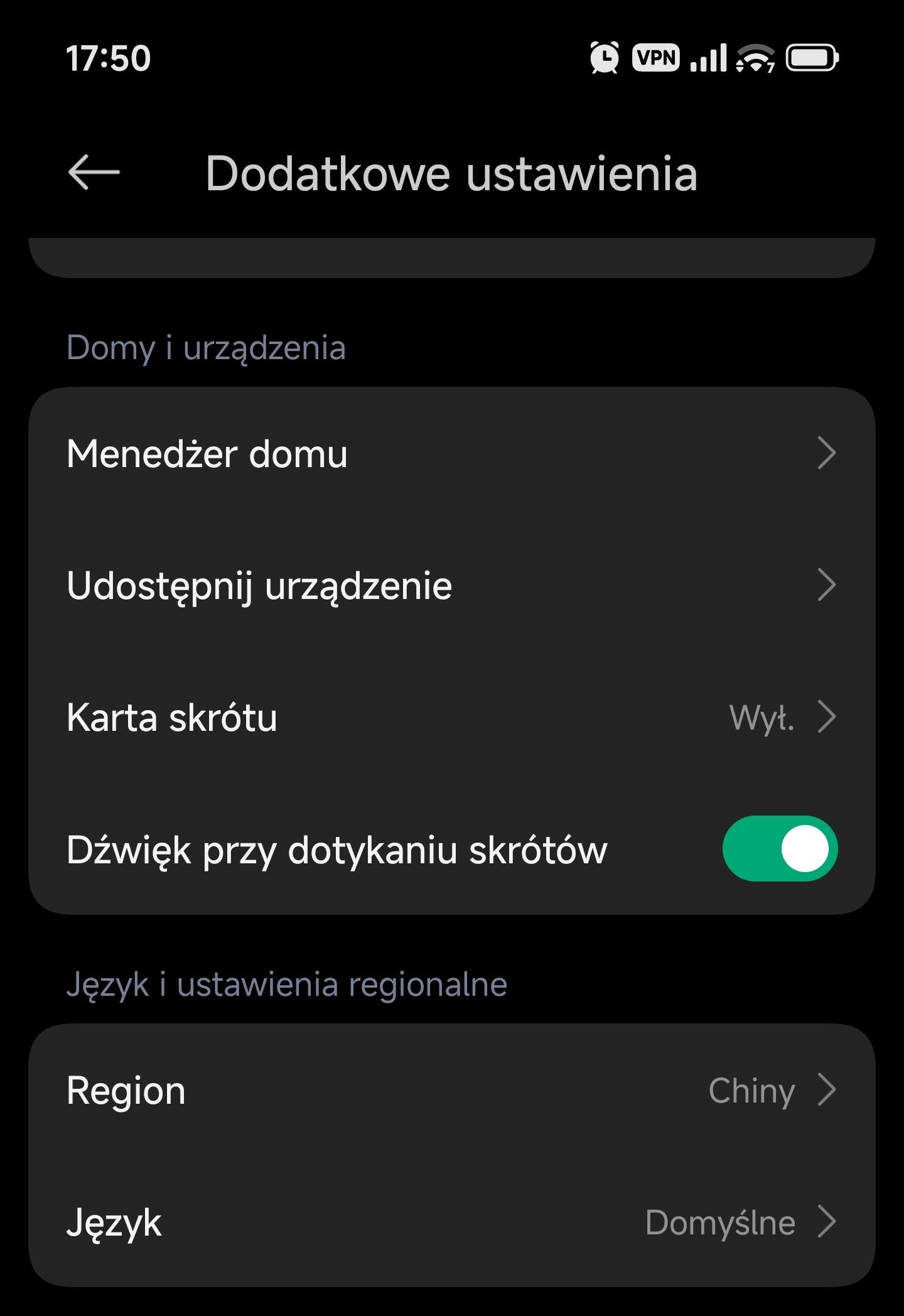Go back from Dodatkowe ustawienia
Image resolution: width=904 pixels, height=1316 pixels.
pyautogui.click(x=94, y=173)
